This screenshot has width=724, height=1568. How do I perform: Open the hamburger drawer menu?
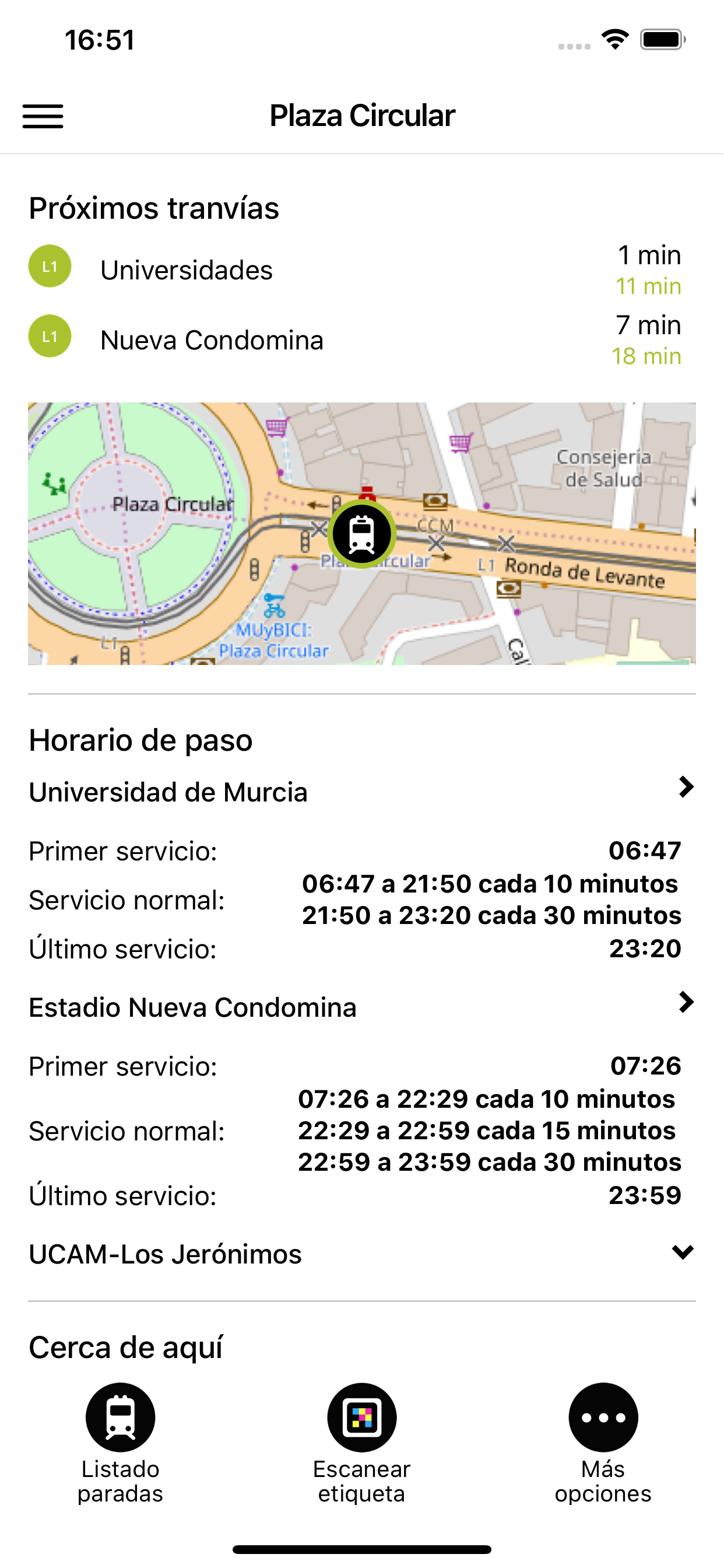(x=43, y=116)
